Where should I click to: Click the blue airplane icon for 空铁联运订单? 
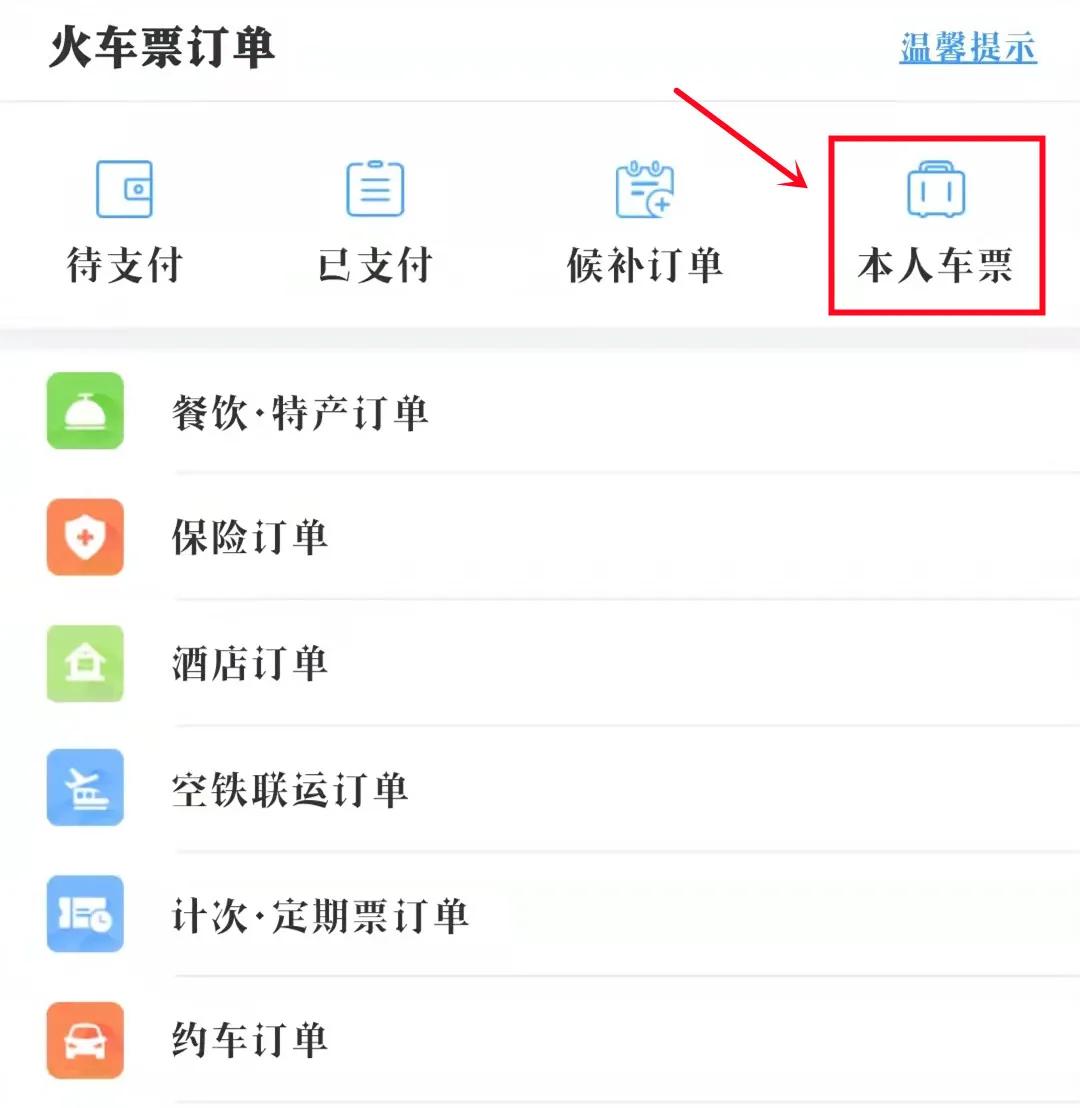pyautogui.click(x=85, y=789)
